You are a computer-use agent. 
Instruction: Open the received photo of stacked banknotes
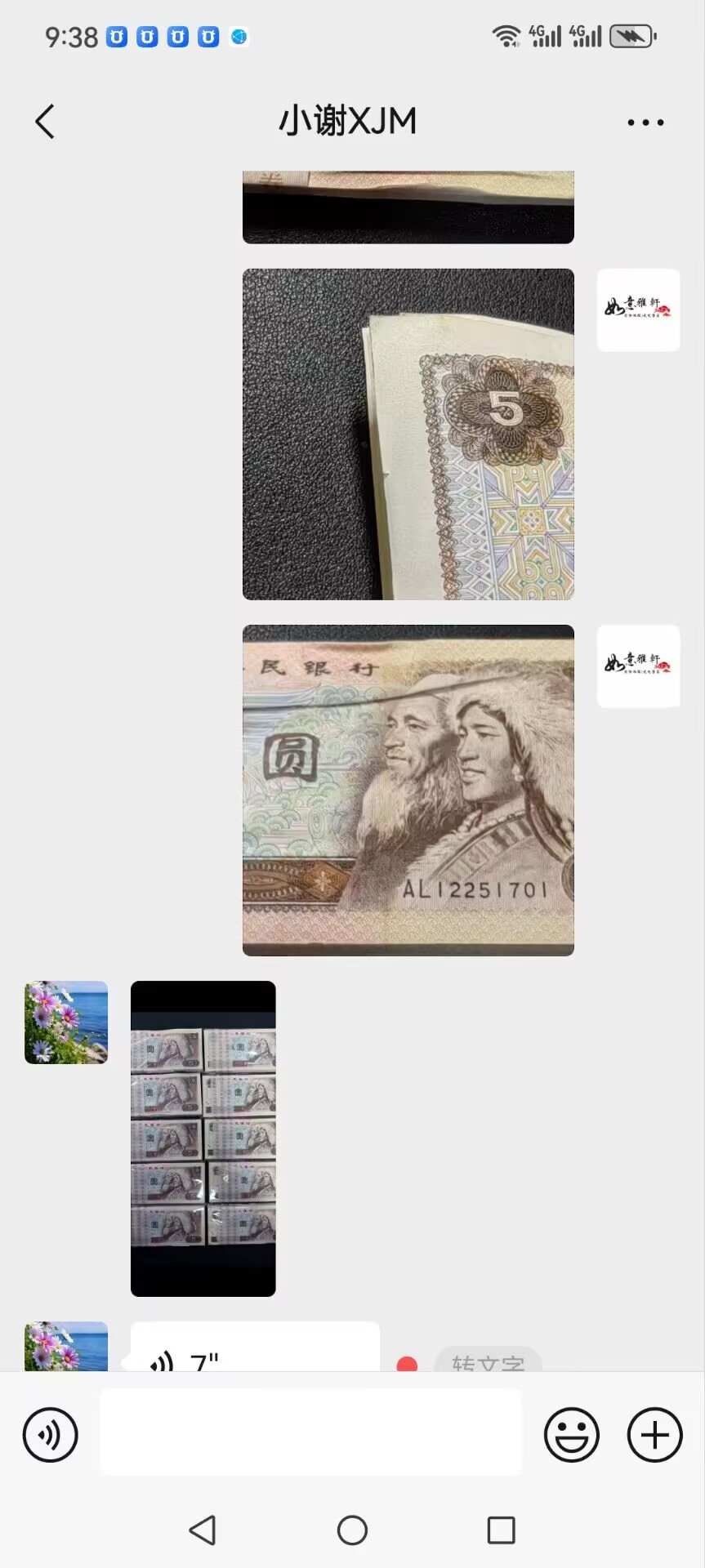click(203, 1138)
